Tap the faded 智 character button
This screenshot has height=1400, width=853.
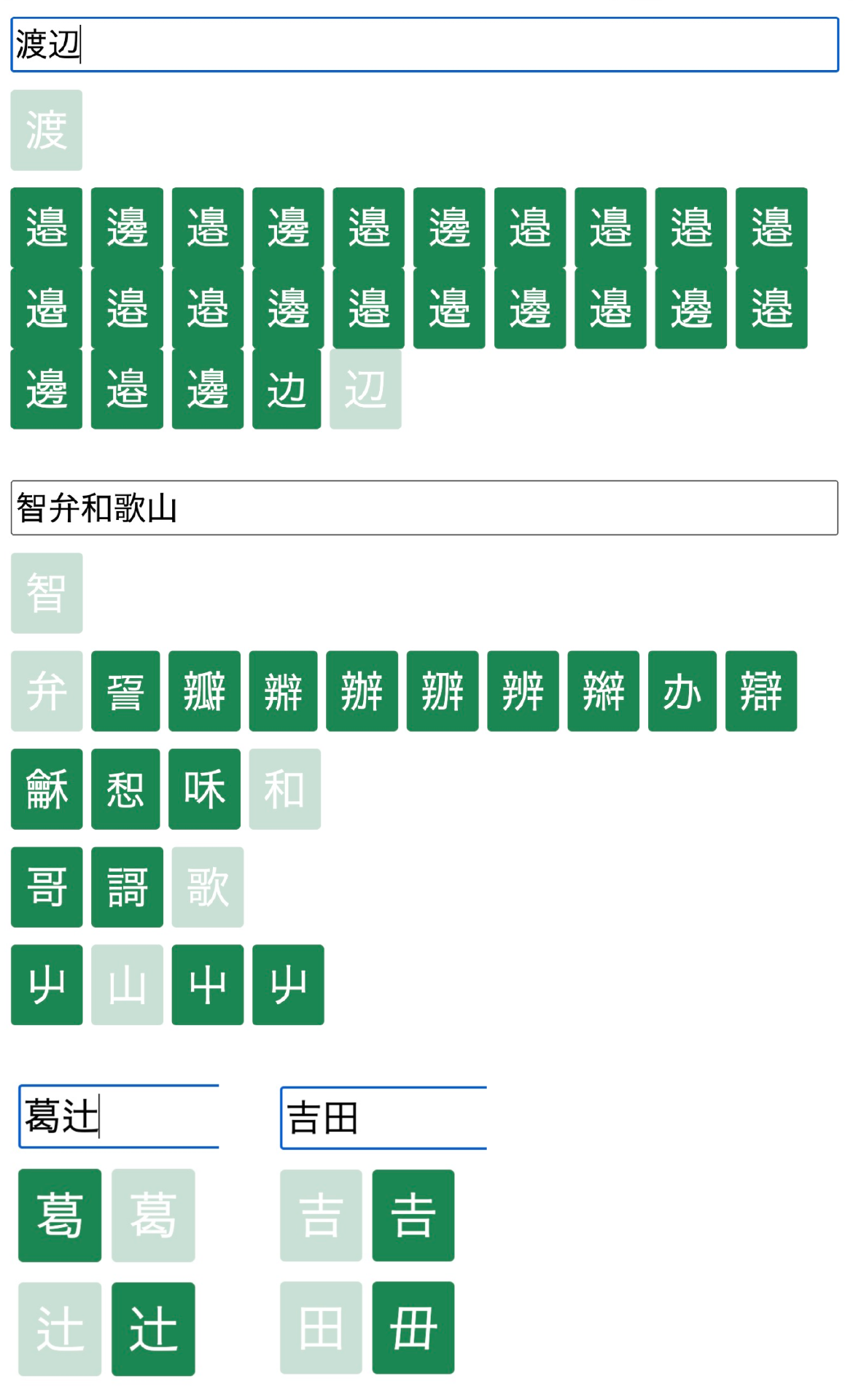coord(47,593)
